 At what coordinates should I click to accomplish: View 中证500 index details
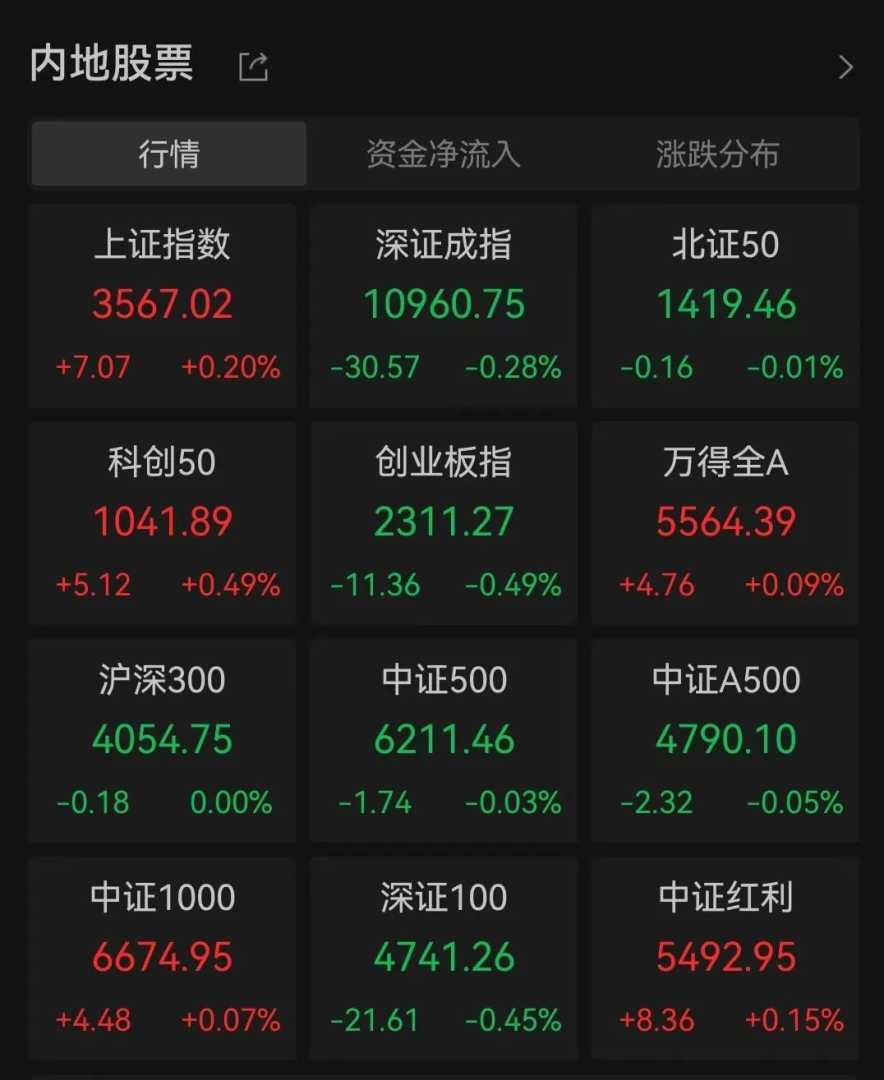(444, 740)
